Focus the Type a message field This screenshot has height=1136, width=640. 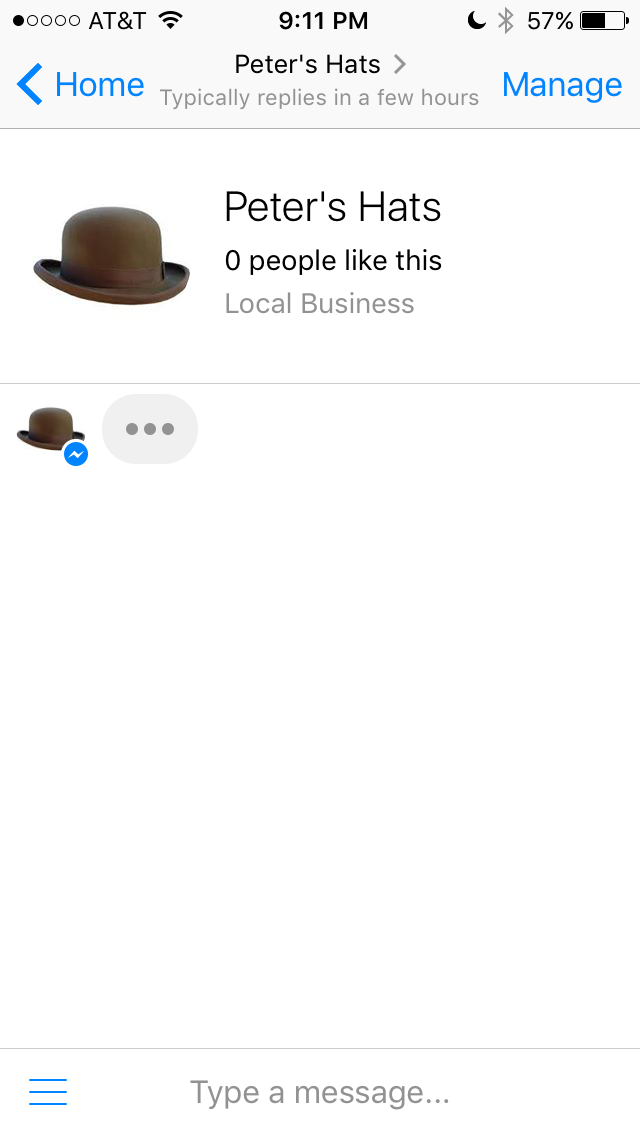coord(320,1092)
